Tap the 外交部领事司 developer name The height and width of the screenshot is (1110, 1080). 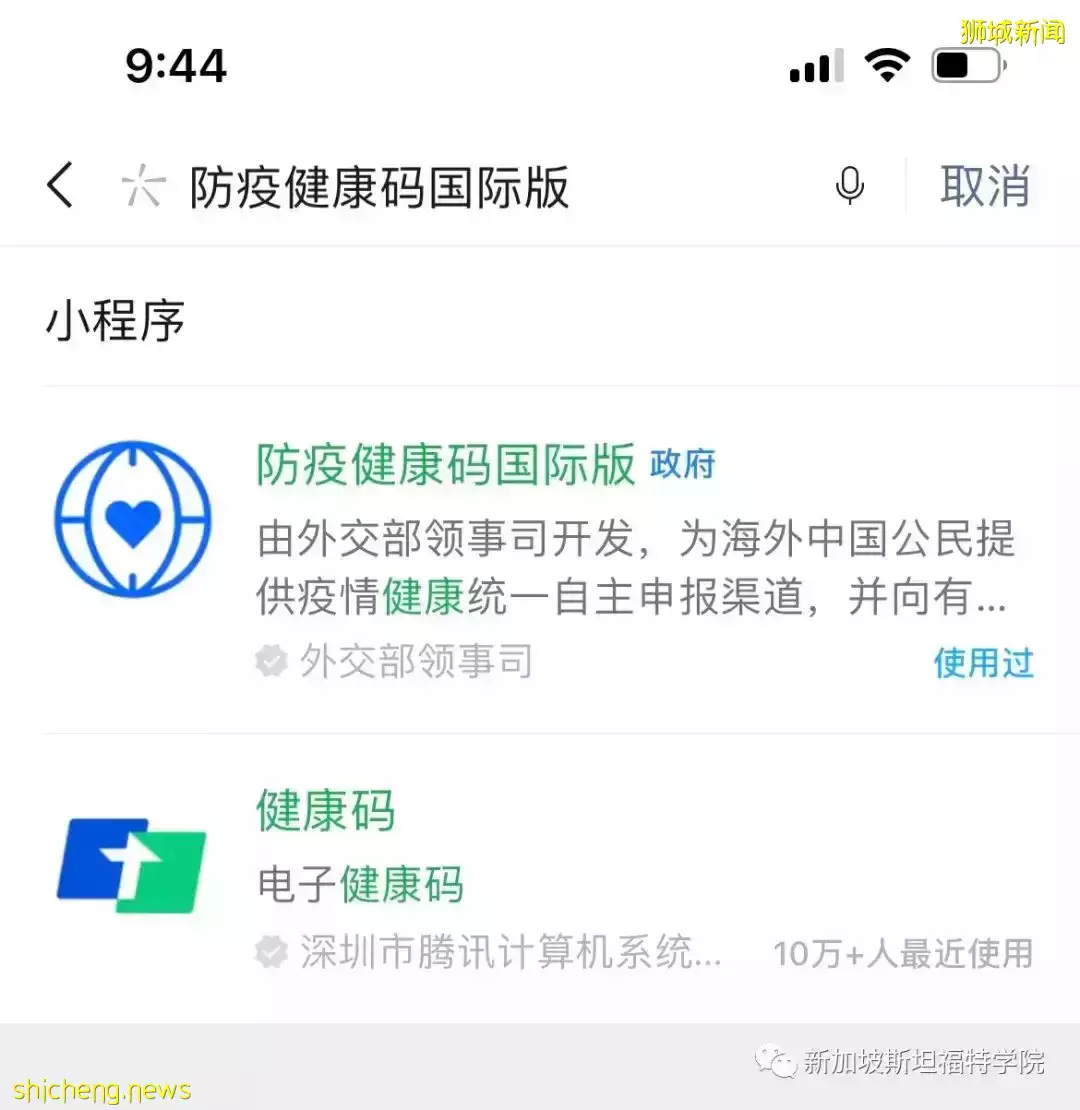[418, 660]
